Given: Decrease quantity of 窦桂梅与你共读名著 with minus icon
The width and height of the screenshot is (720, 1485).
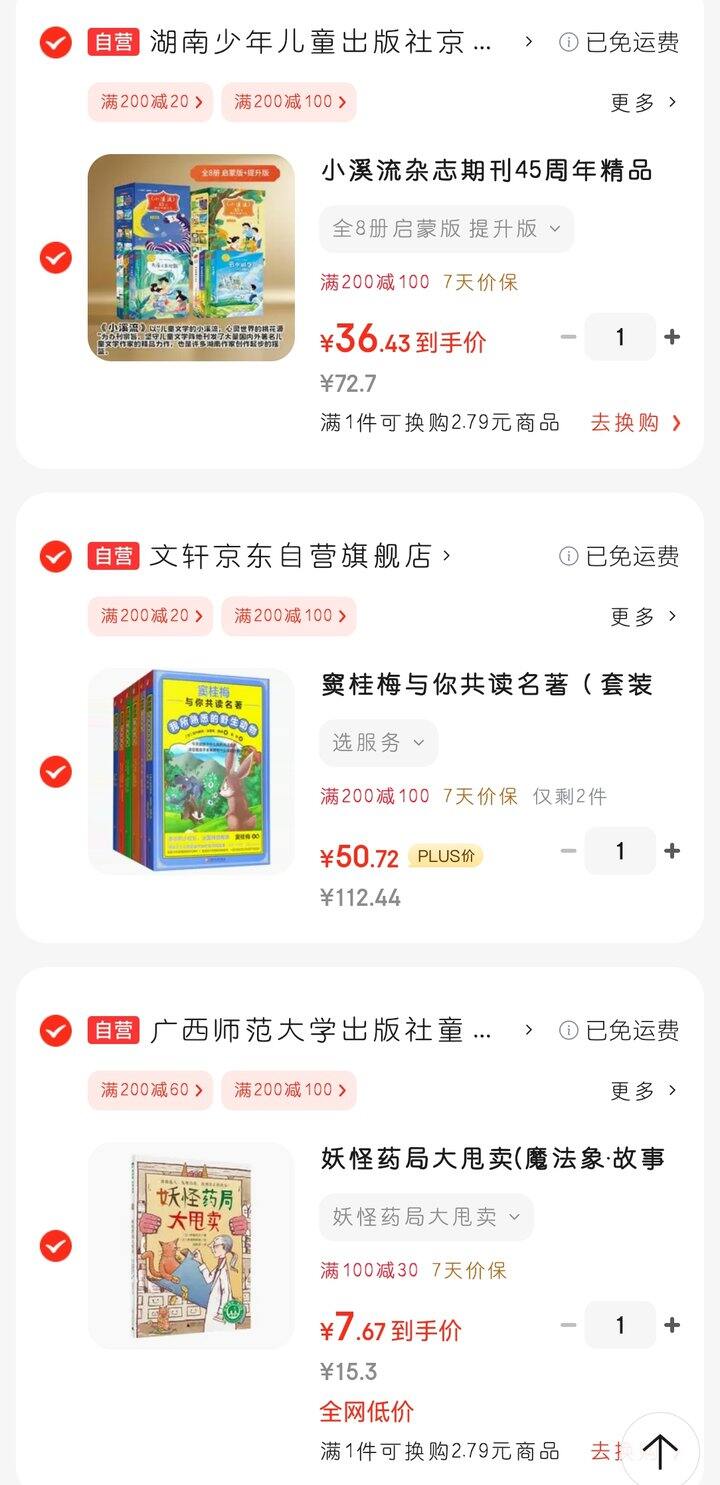Looking at the screenshot, I should (x=567, y=851).
